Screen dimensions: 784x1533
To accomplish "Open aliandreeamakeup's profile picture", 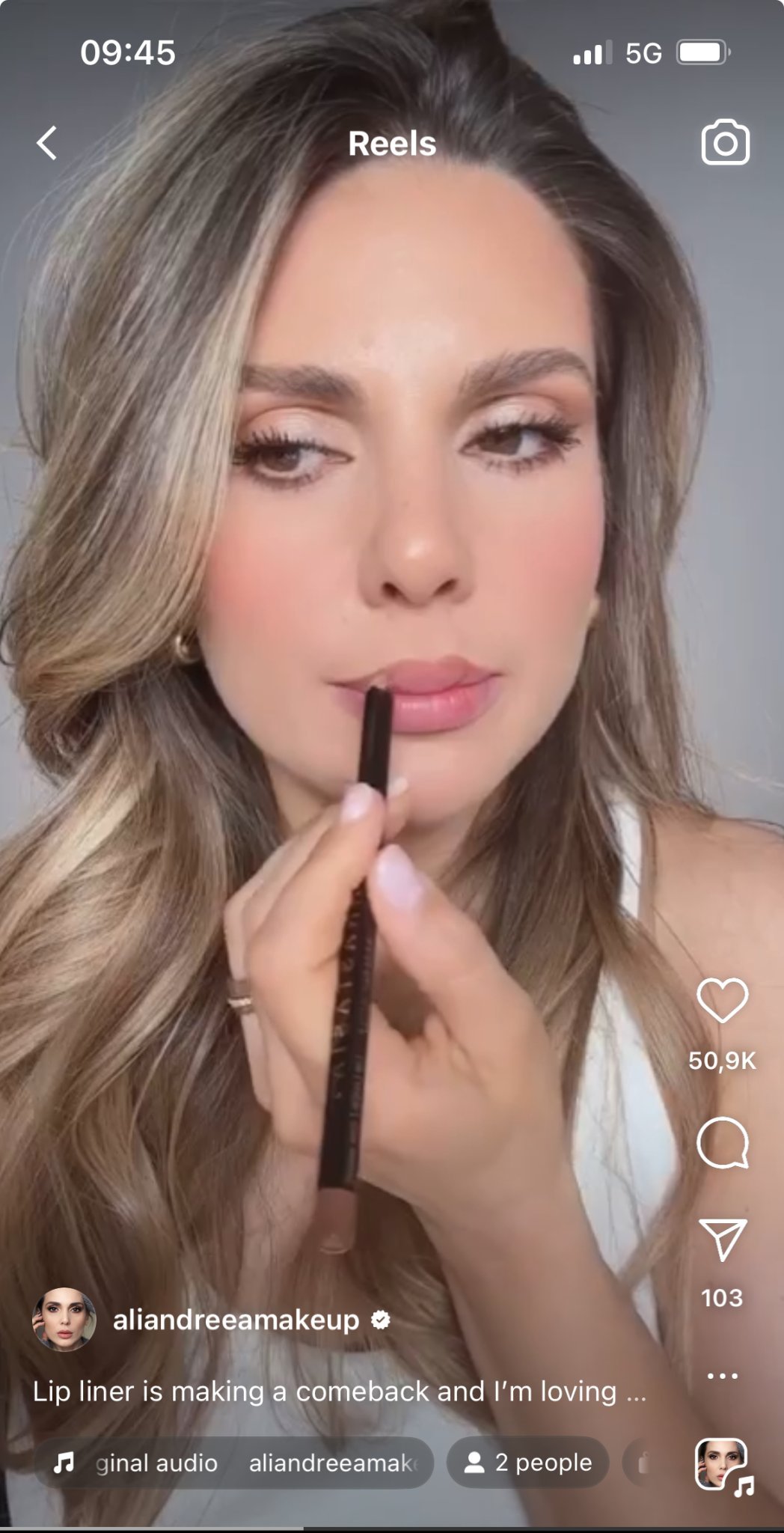I will point(64,1320).
